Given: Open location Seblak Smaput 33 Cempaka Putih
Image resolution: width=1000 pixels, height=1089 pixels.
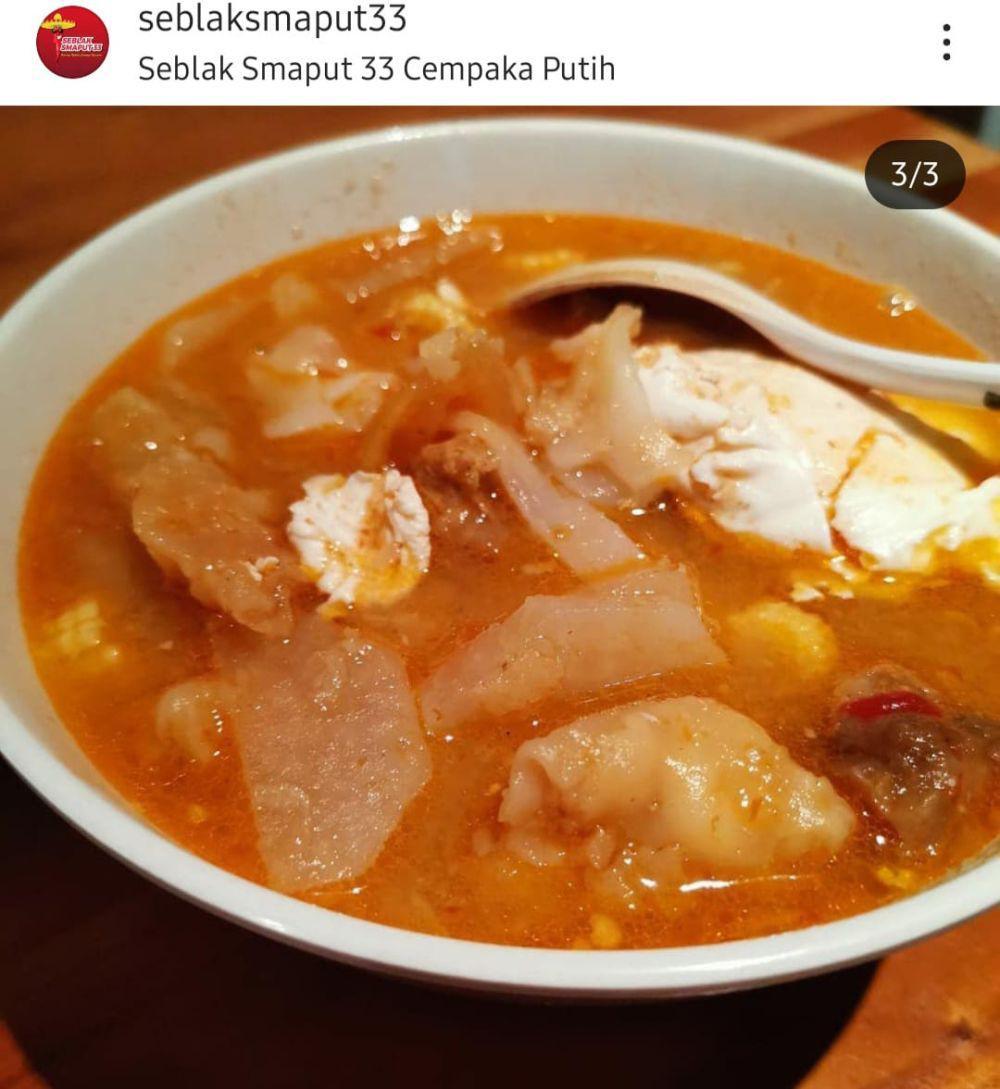Looking at the screenshot, I should 376,69.
